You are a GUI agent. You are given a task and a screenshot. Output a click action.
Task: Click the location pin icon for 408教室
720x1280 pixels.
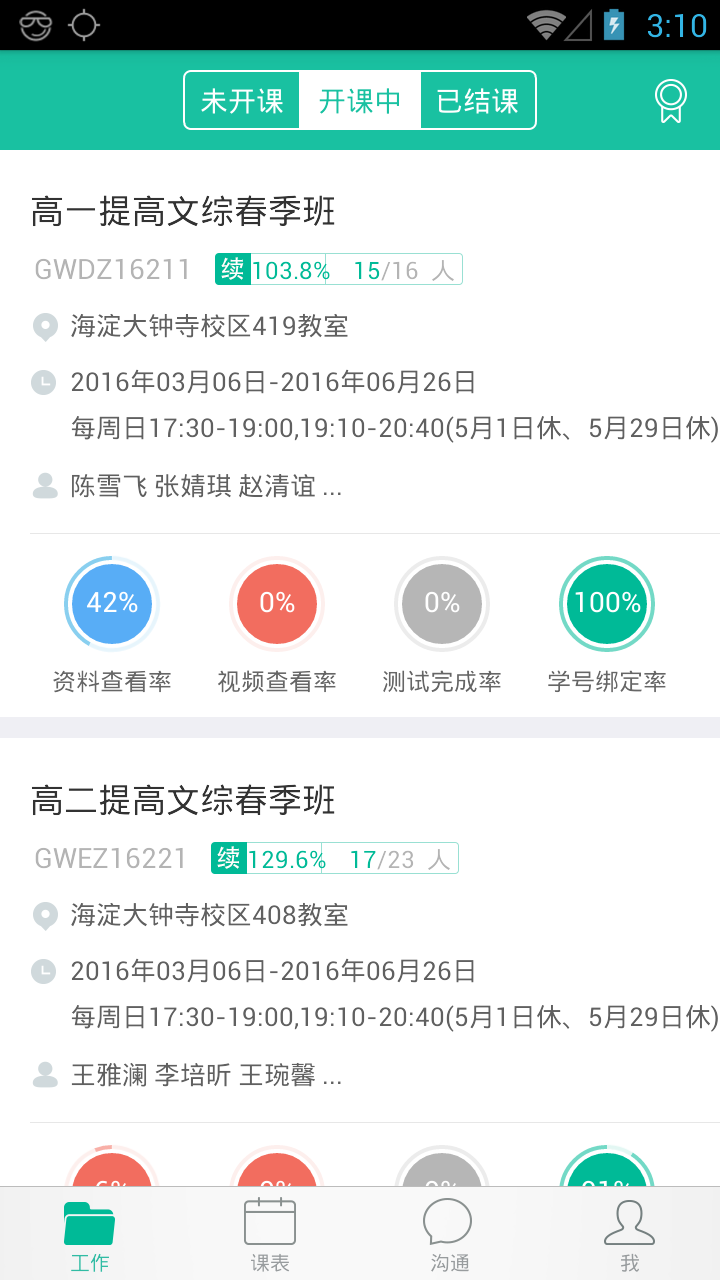(44, 915)
